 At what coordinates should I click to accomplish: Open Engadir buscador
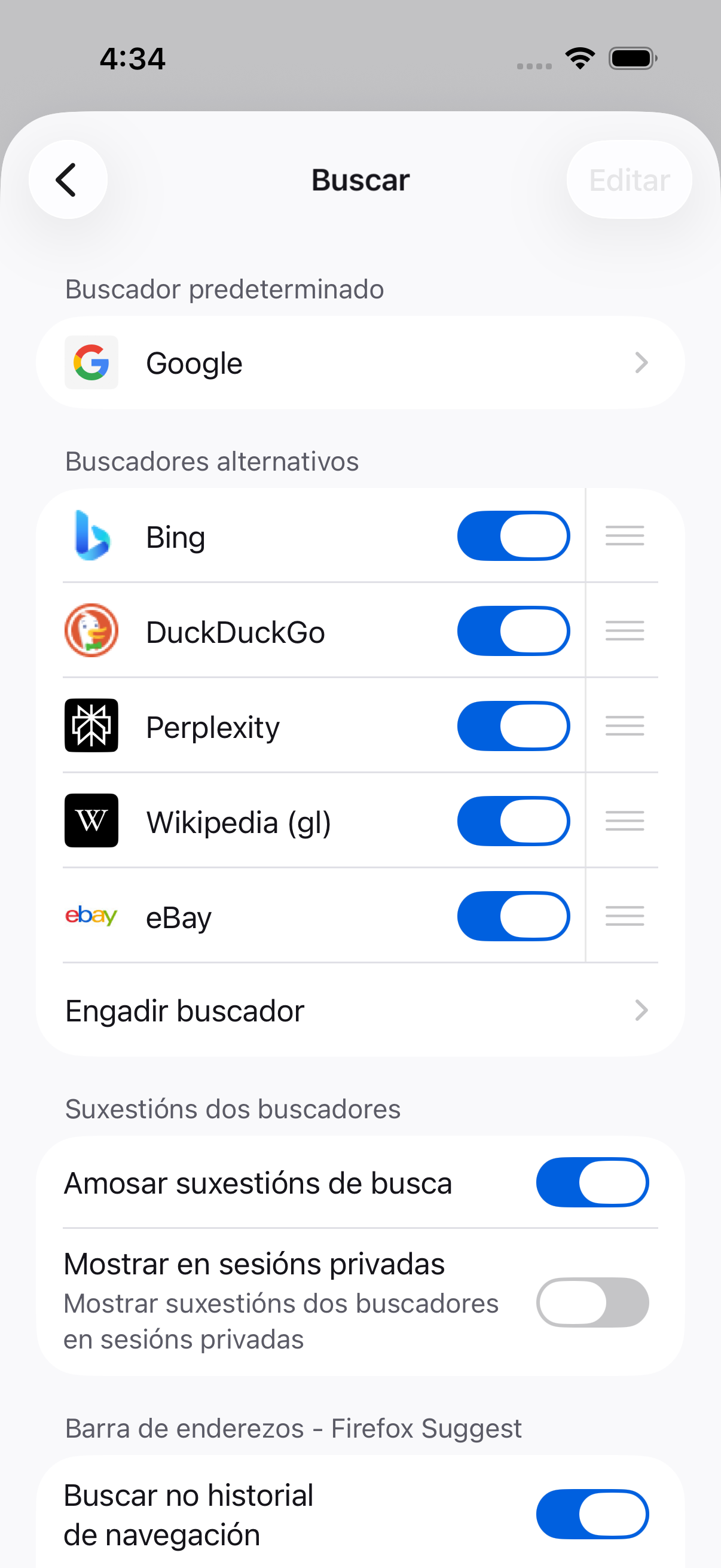click(x=360, y=1011)
